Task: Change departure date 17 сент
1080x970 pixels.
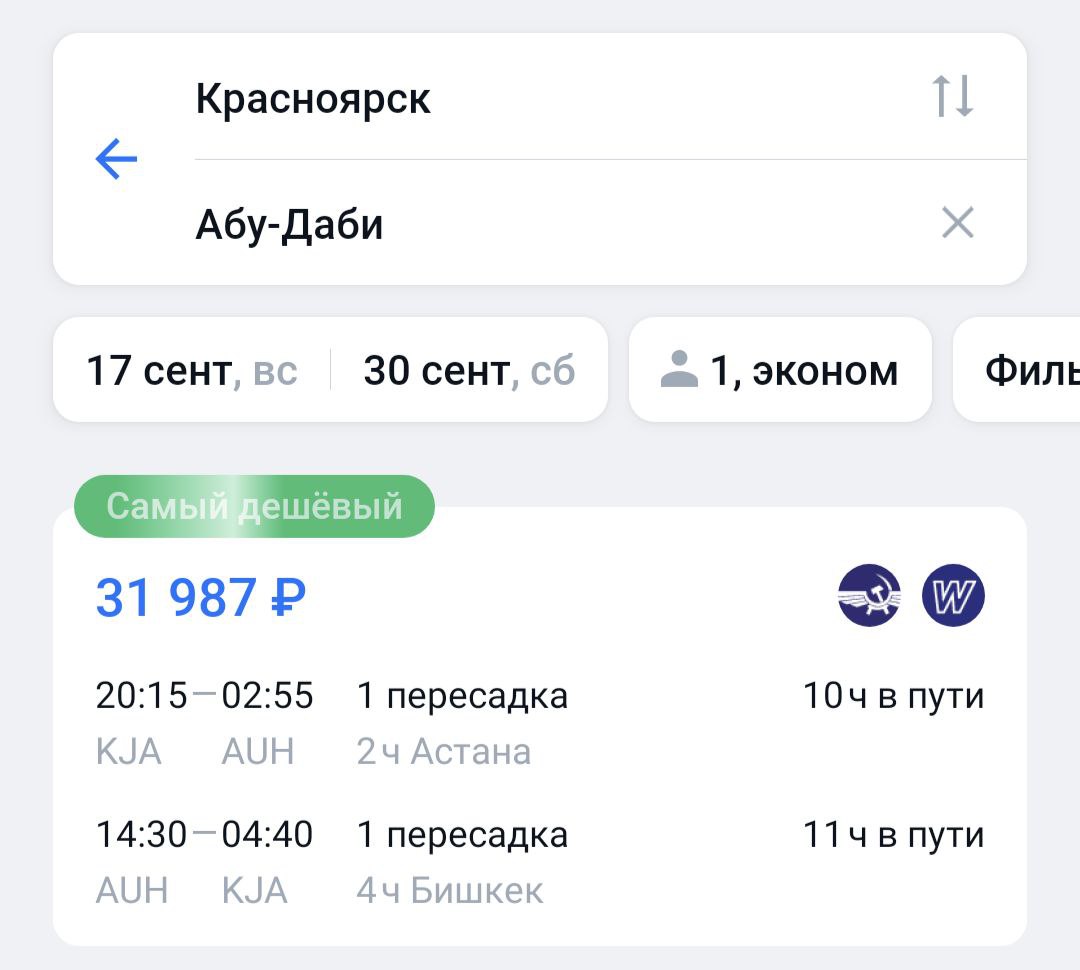Action: (192, 371)
